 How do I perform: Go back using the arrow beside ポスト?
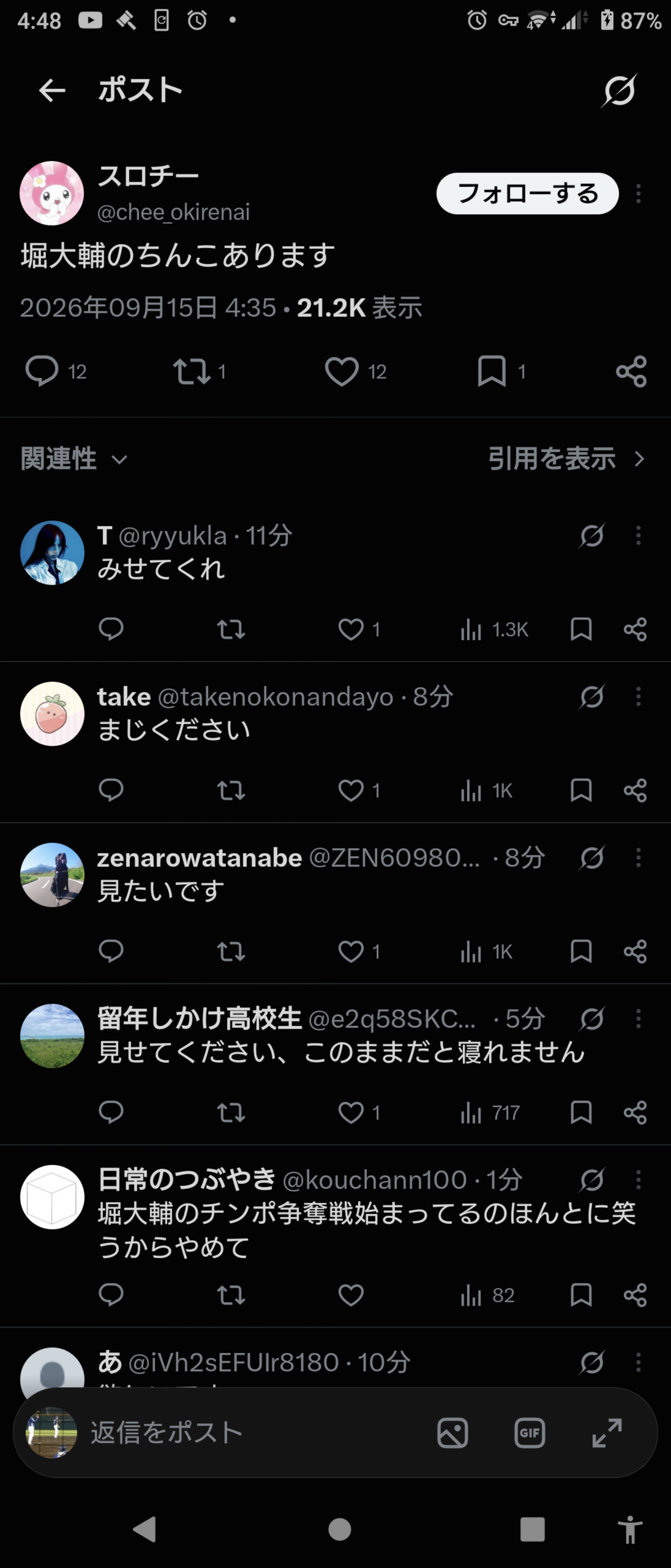[x=52, y=91]
